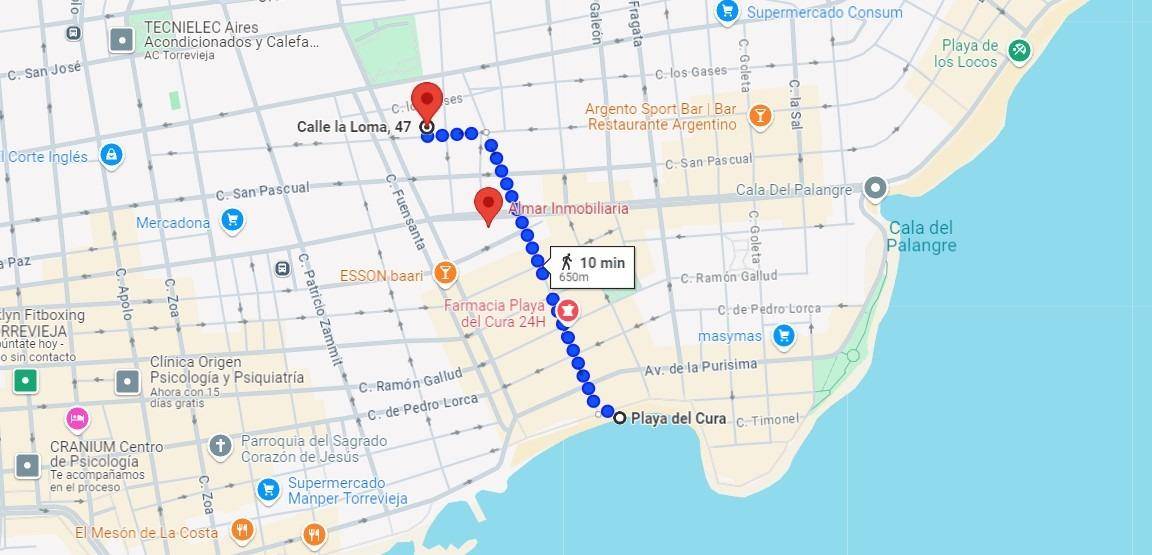Open the 10 min walking route label

pyautogui.click(x=591, y=267)
